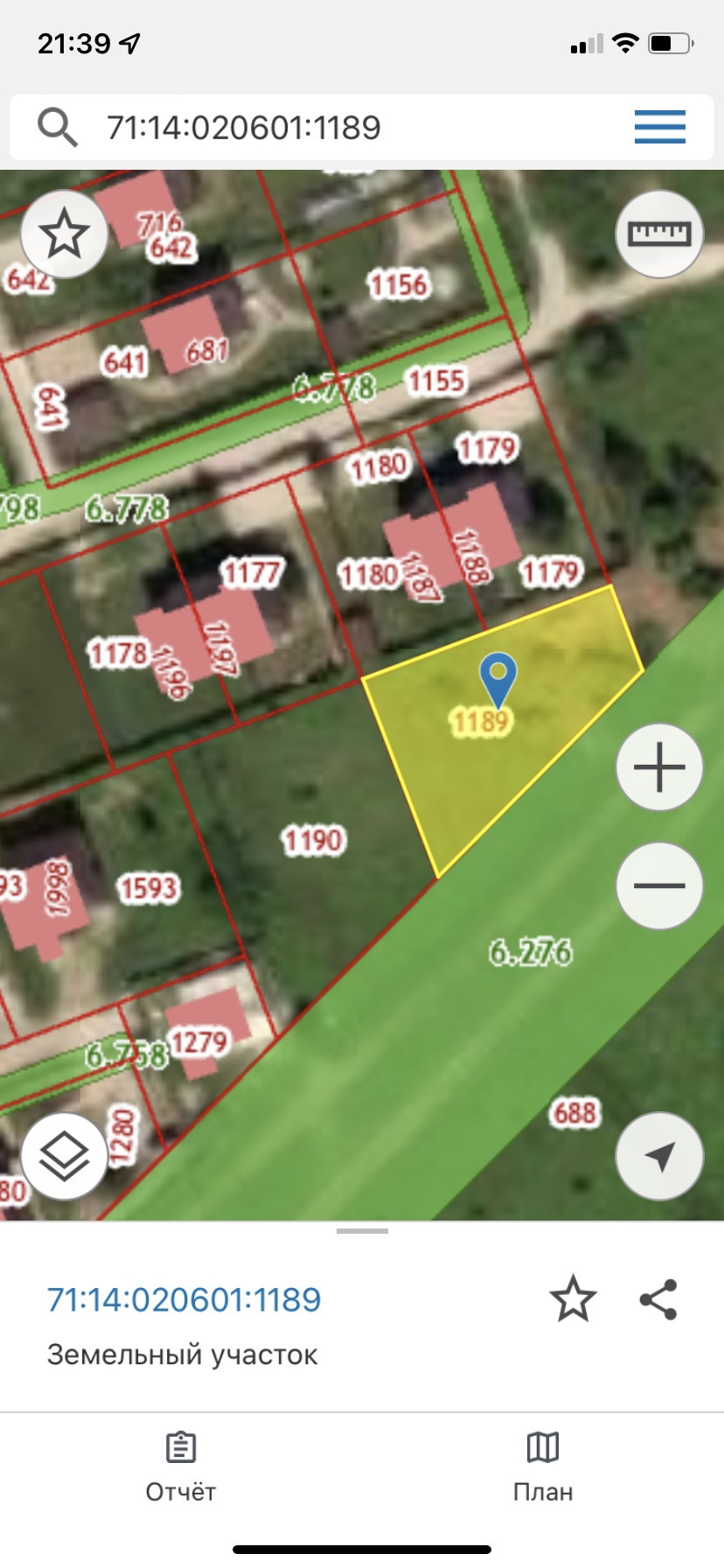Image resolution: width=724 pixels, height=1568 pixels.
Task: Zoom out on the map
Action: point(659,885)
